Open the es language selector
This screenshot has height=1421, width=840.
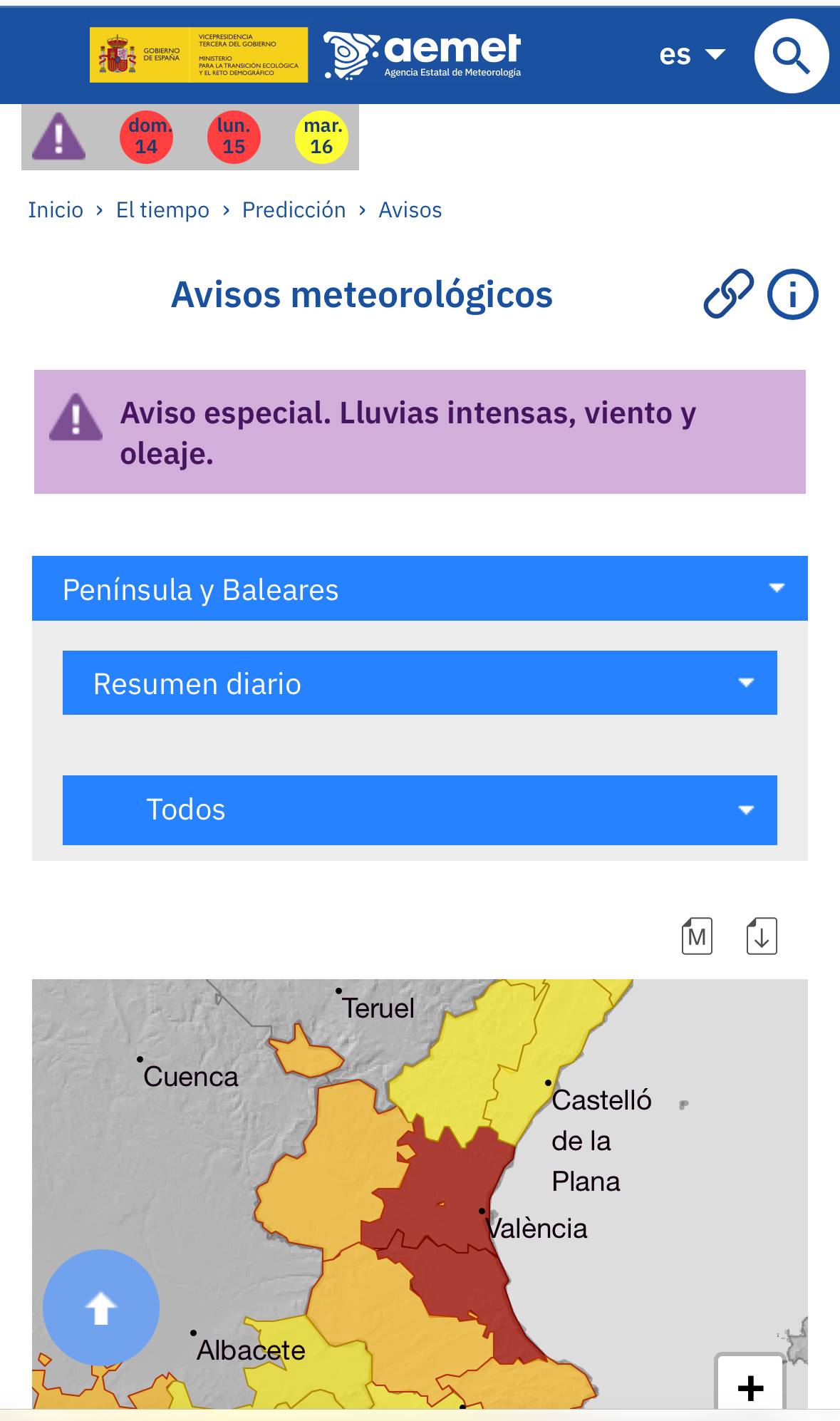tap(691, 55)
